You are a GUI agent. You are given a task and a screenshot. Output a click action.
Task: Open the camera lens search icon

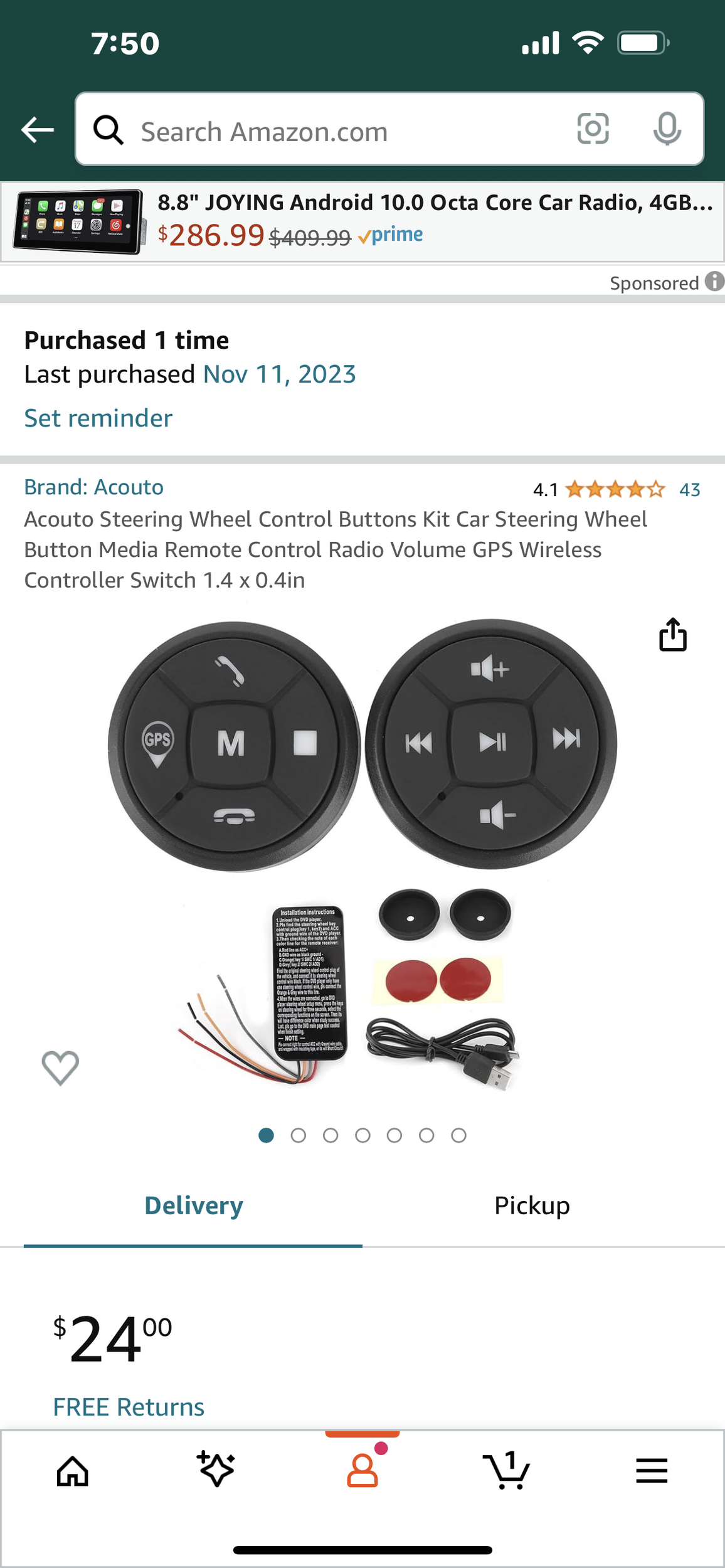click(x=593, y=129)
